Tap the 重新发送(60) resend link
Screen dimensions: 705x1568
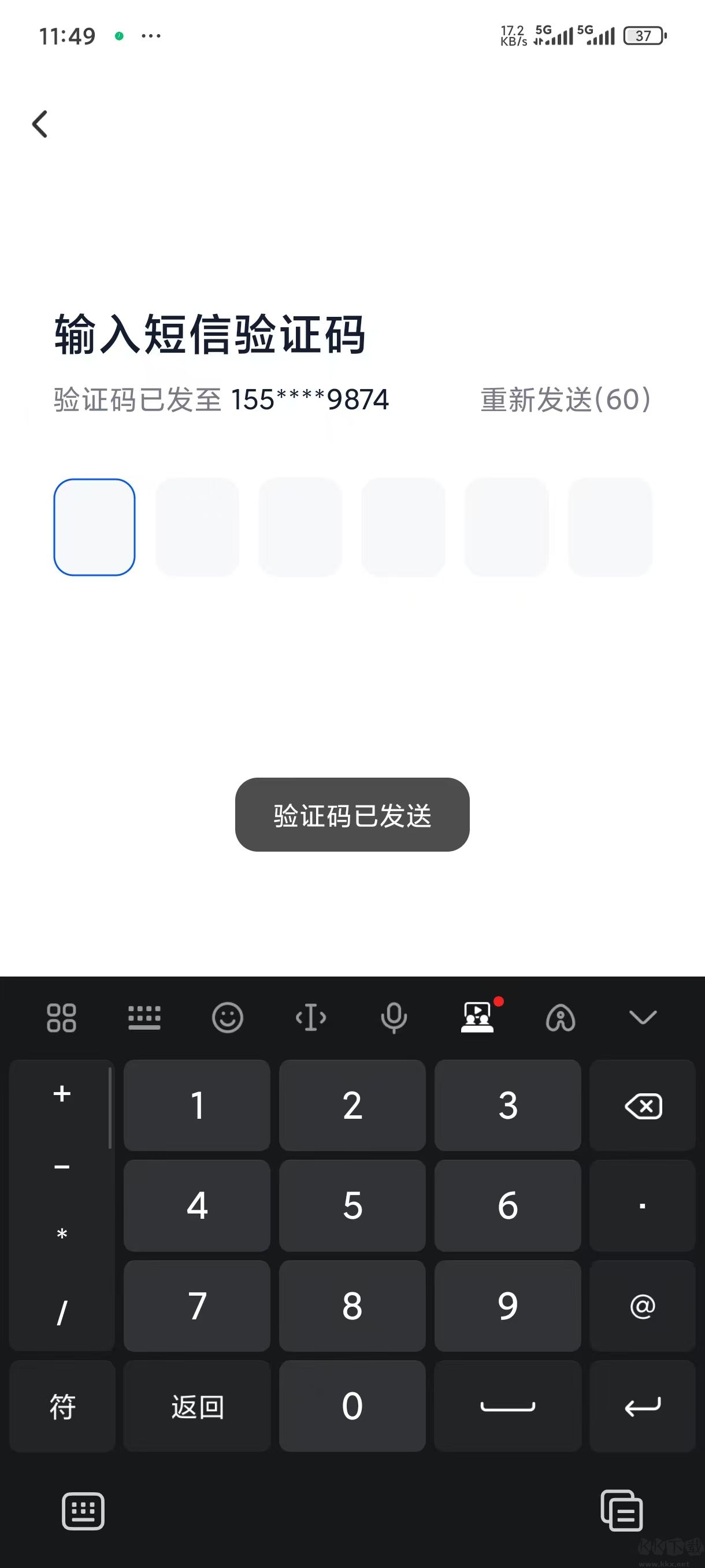[563, 399]
